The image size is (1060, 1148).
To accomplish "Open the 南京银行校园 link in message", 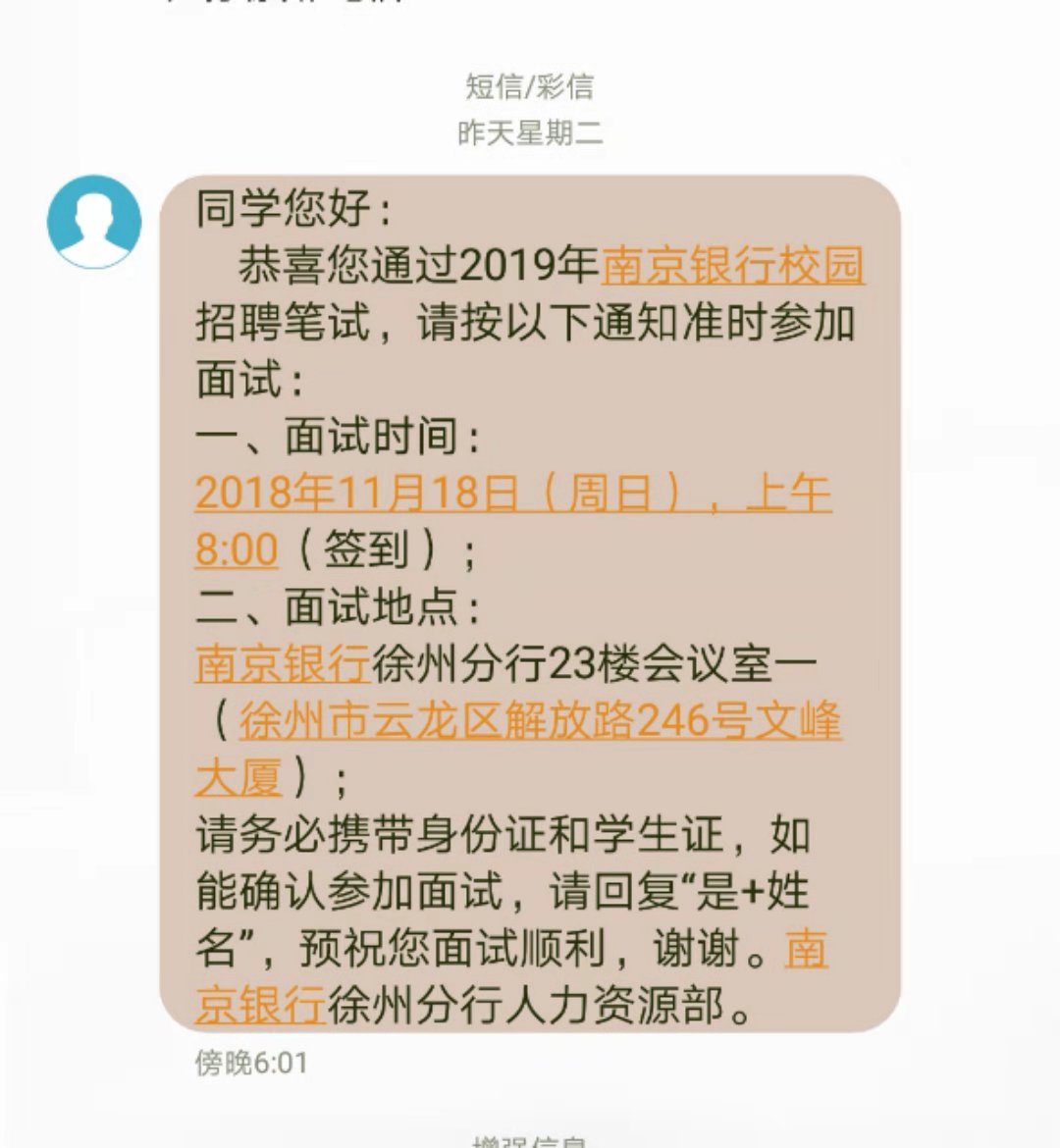I will 732,265.
